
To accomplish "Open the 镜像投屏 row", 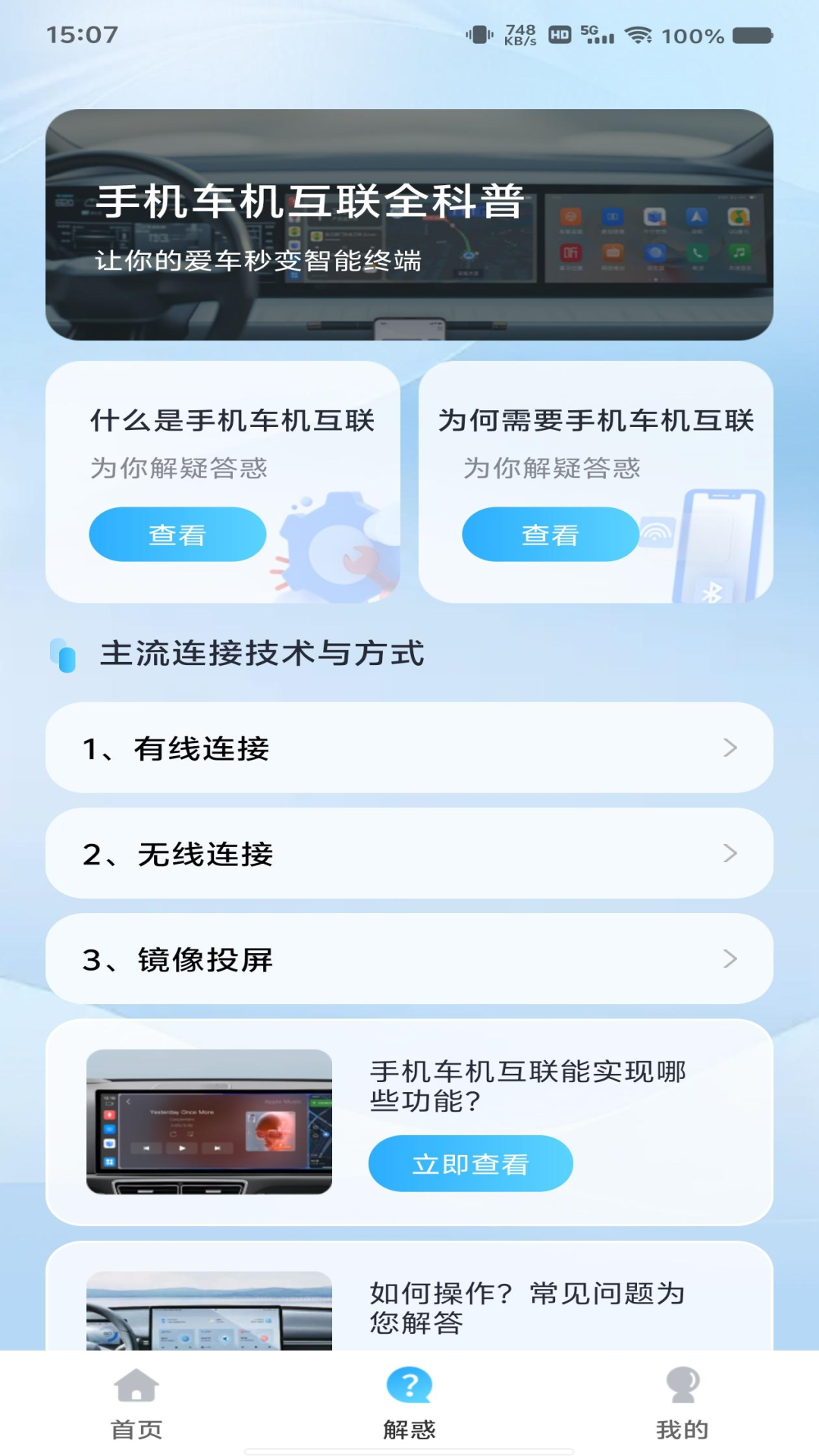I will (x=409, y=959).
